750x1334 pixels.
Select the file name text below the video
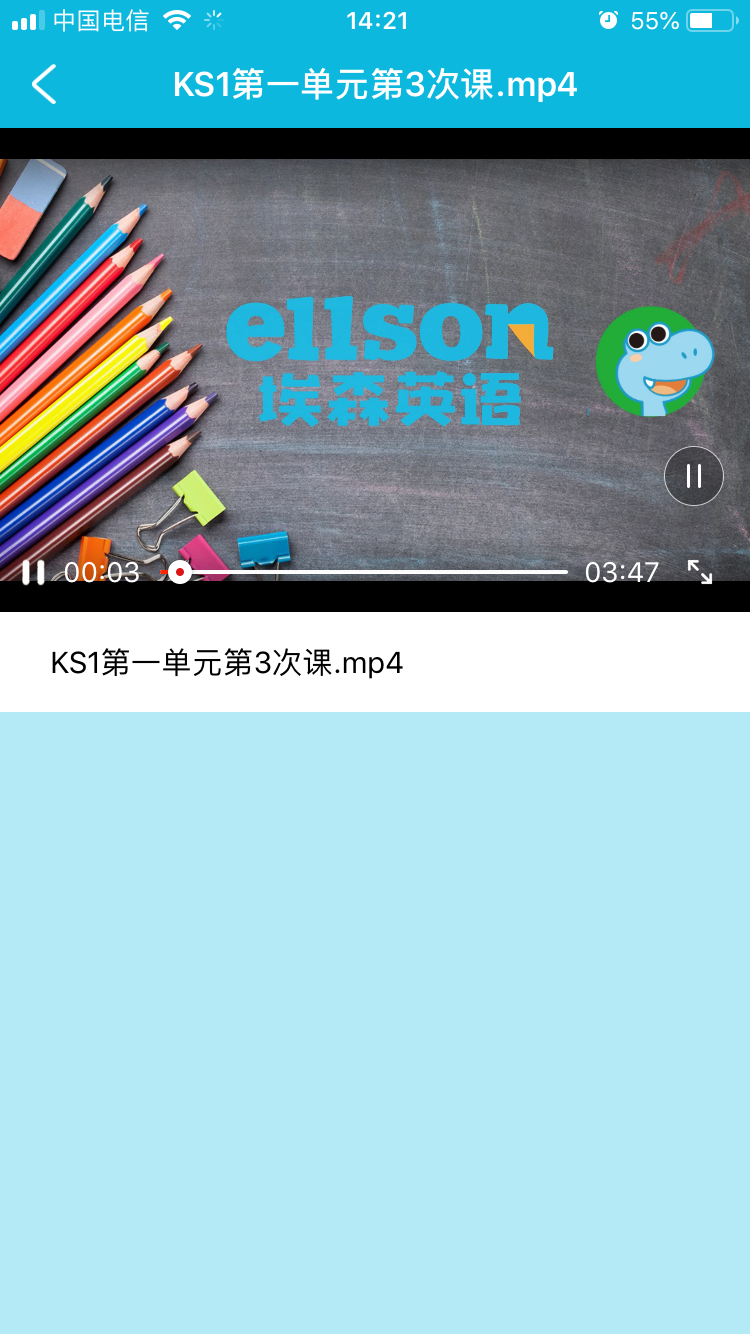point(226,662)
